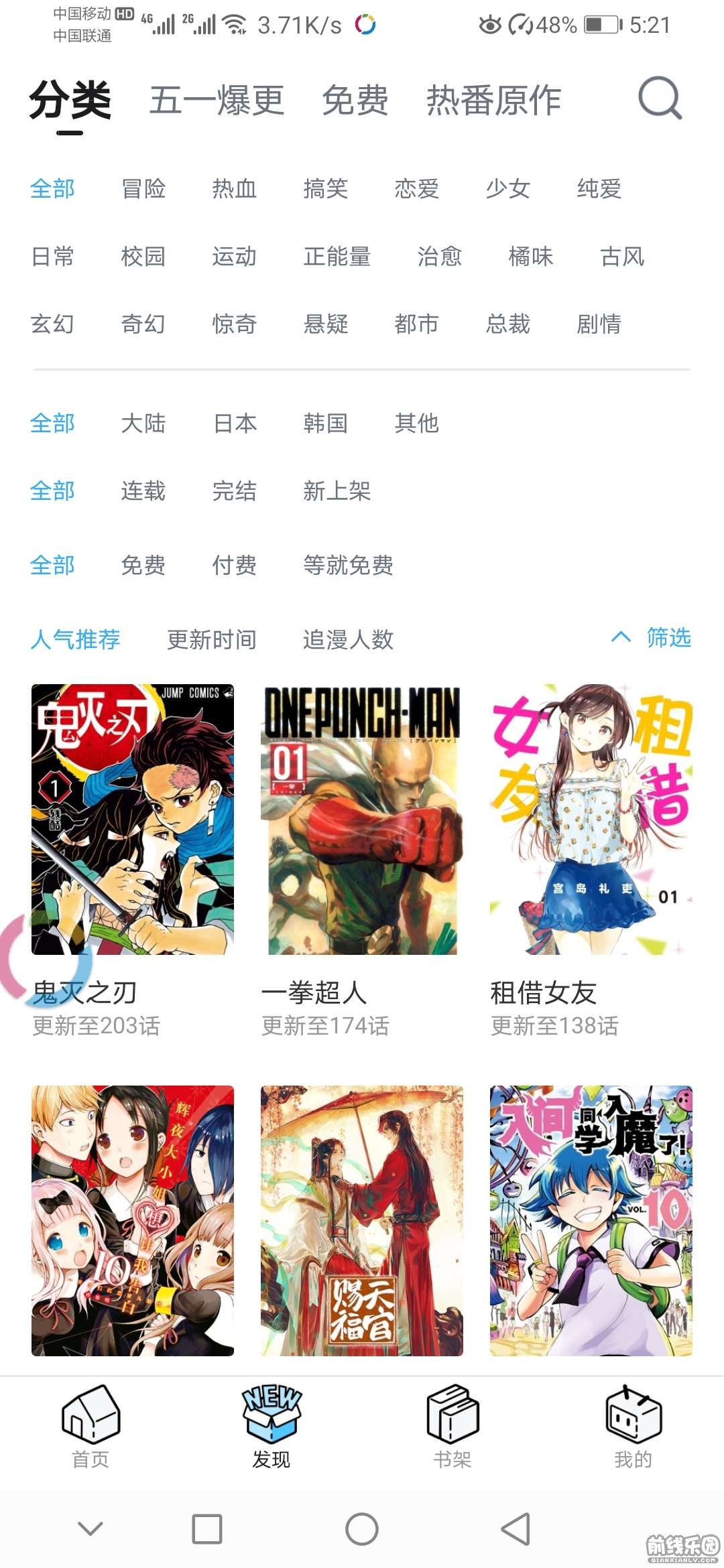Open the 鬼灭之刃 comic

133,819
